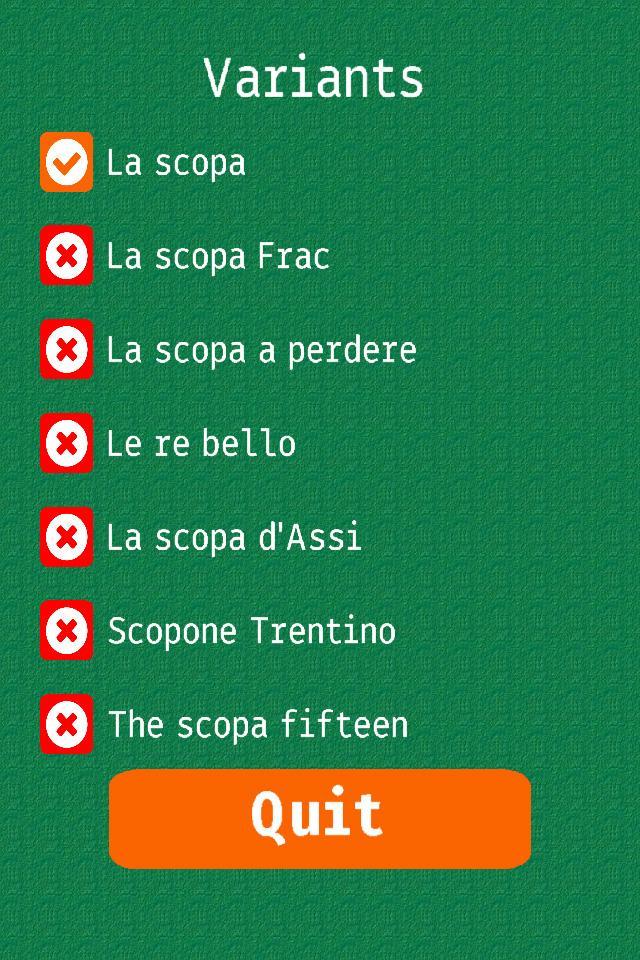The height and width of the screenshot is (960, 640).
Task: Select the La scopa Frac variant
Action: (66, 256)
